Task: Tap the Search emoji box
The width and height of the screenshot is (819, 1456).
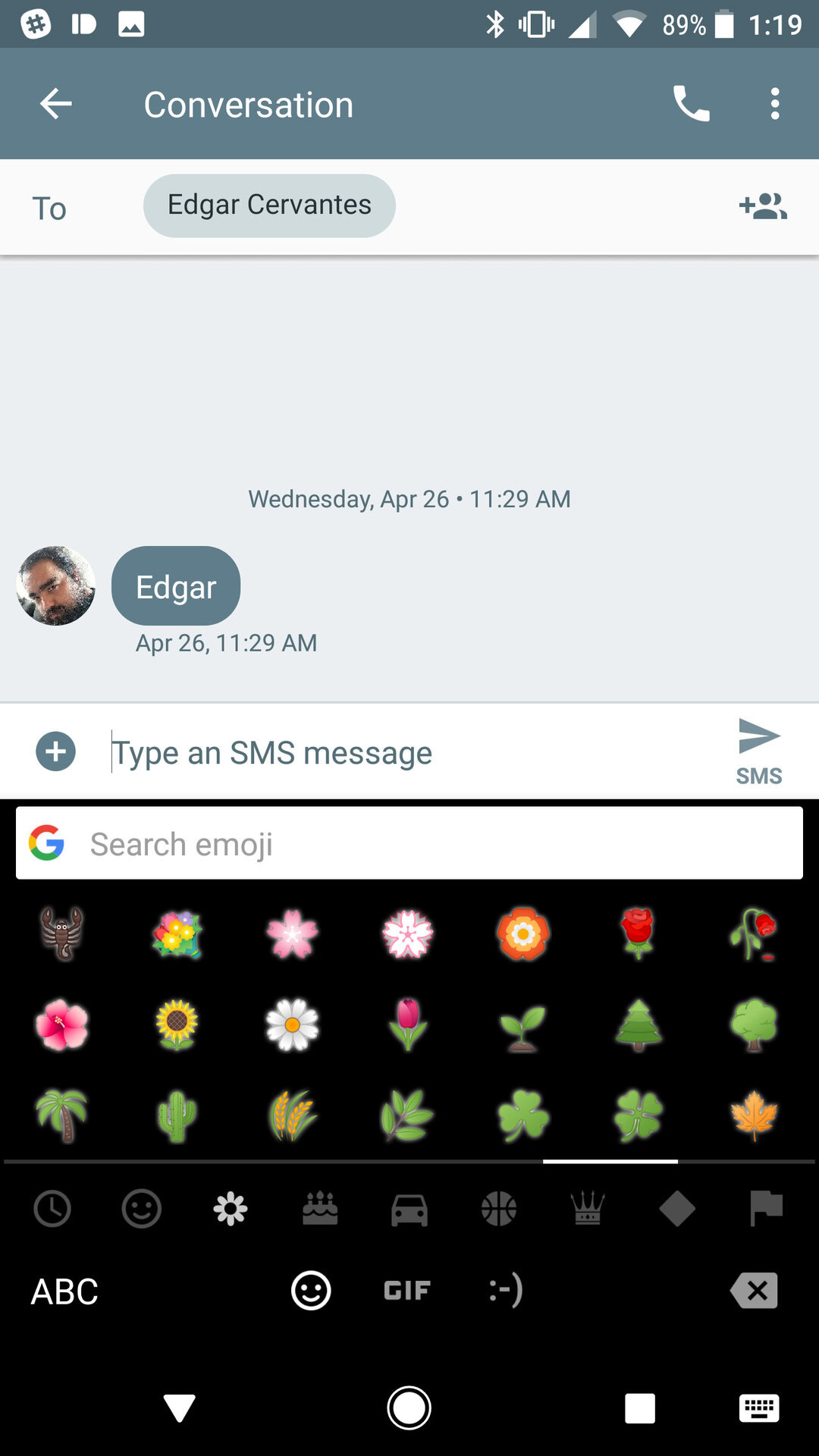Action: point(409,843)
